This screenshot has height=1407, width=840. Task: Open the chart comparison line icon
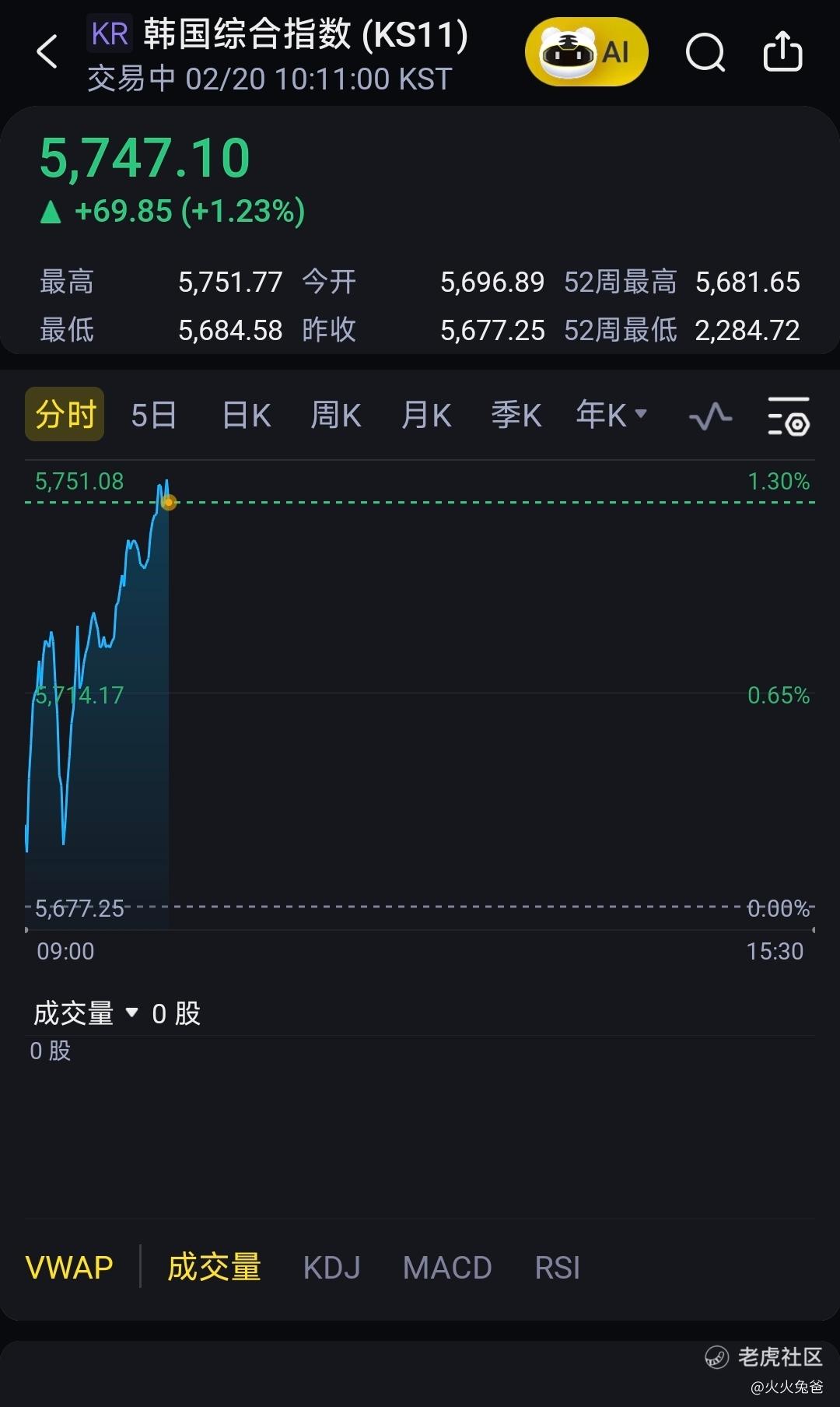[710, 416]
